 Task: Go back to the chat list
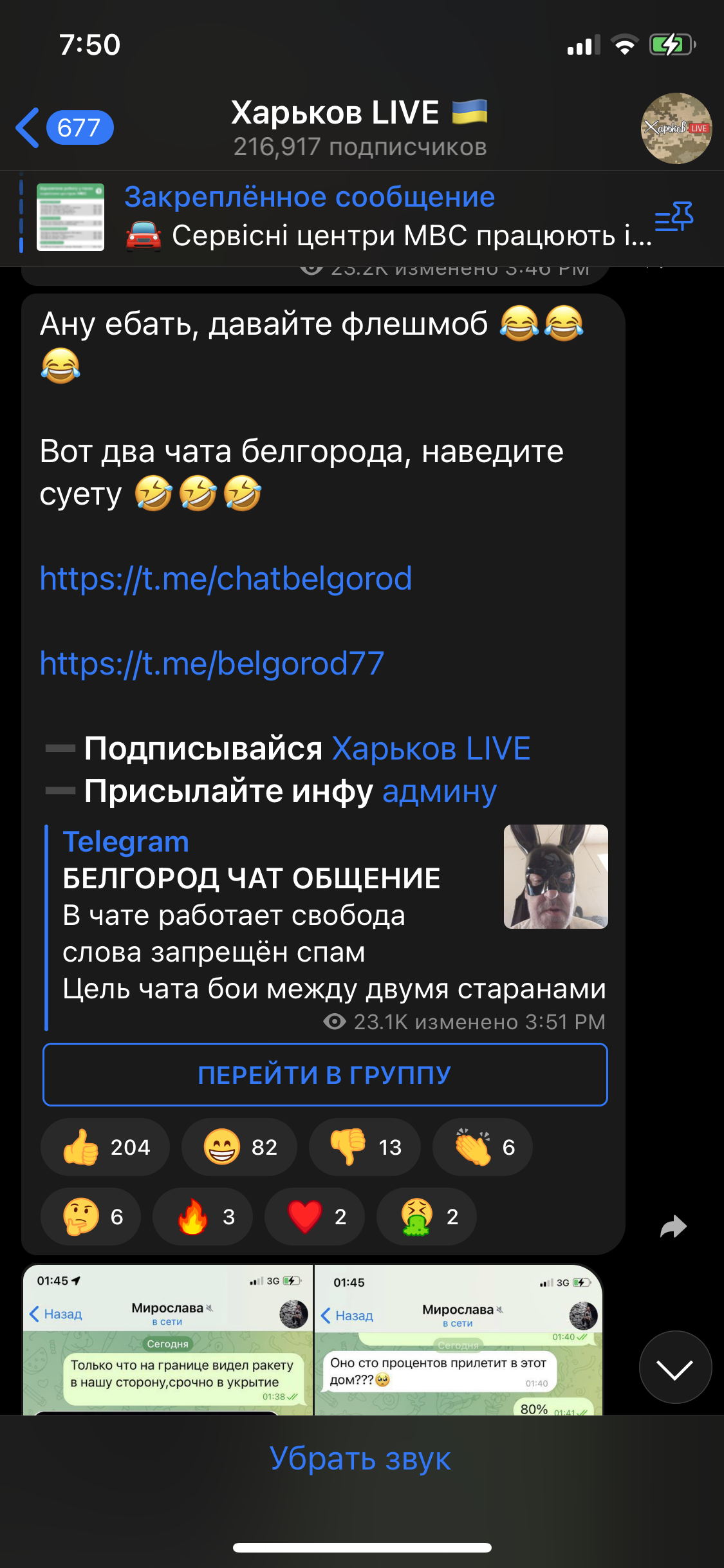(63, 127)
